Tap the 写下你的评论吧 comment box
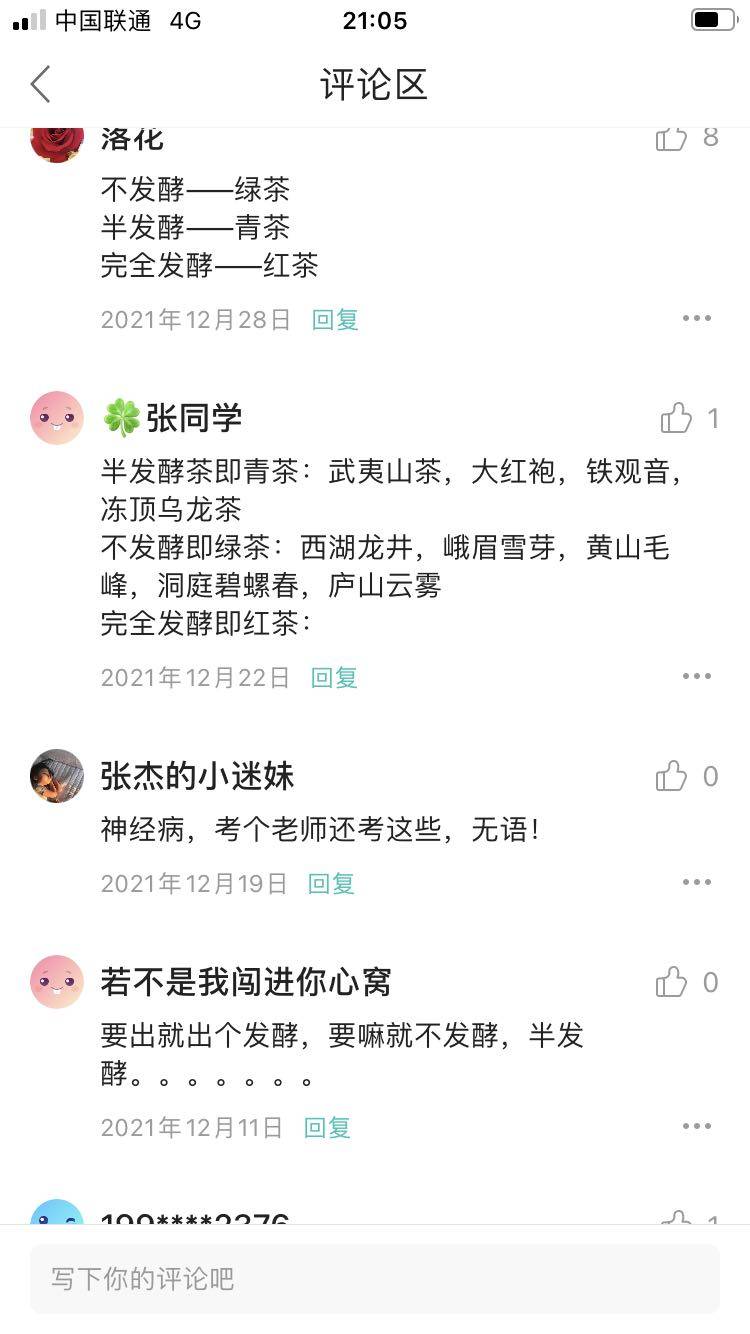The width and height of the screenshot is (750, 1334). pos(375,1279)
